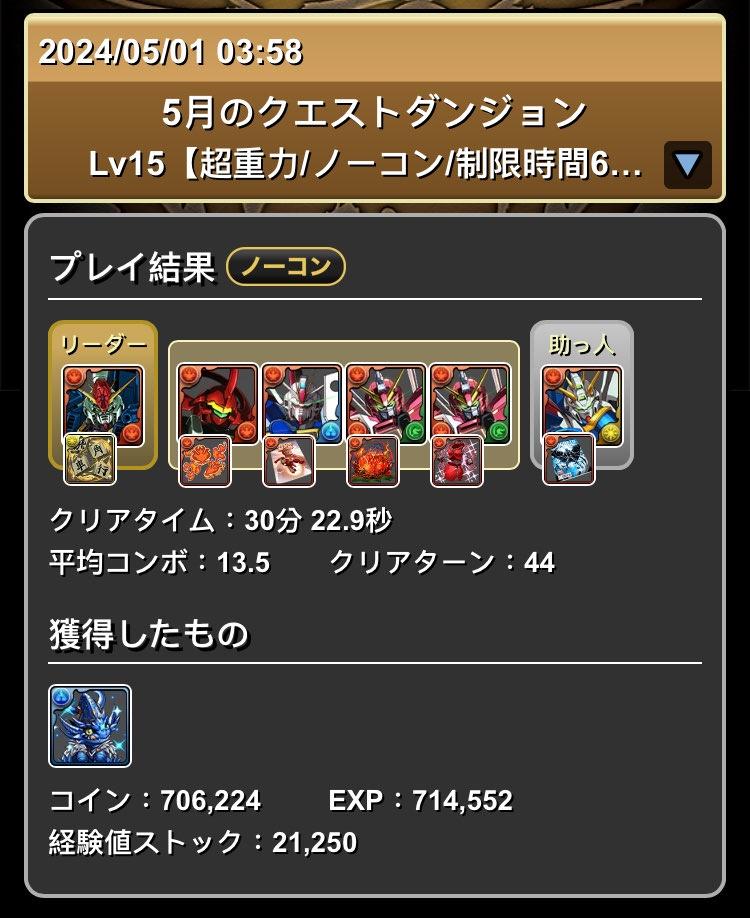View the obtained blue monster reward

(90, 725)
